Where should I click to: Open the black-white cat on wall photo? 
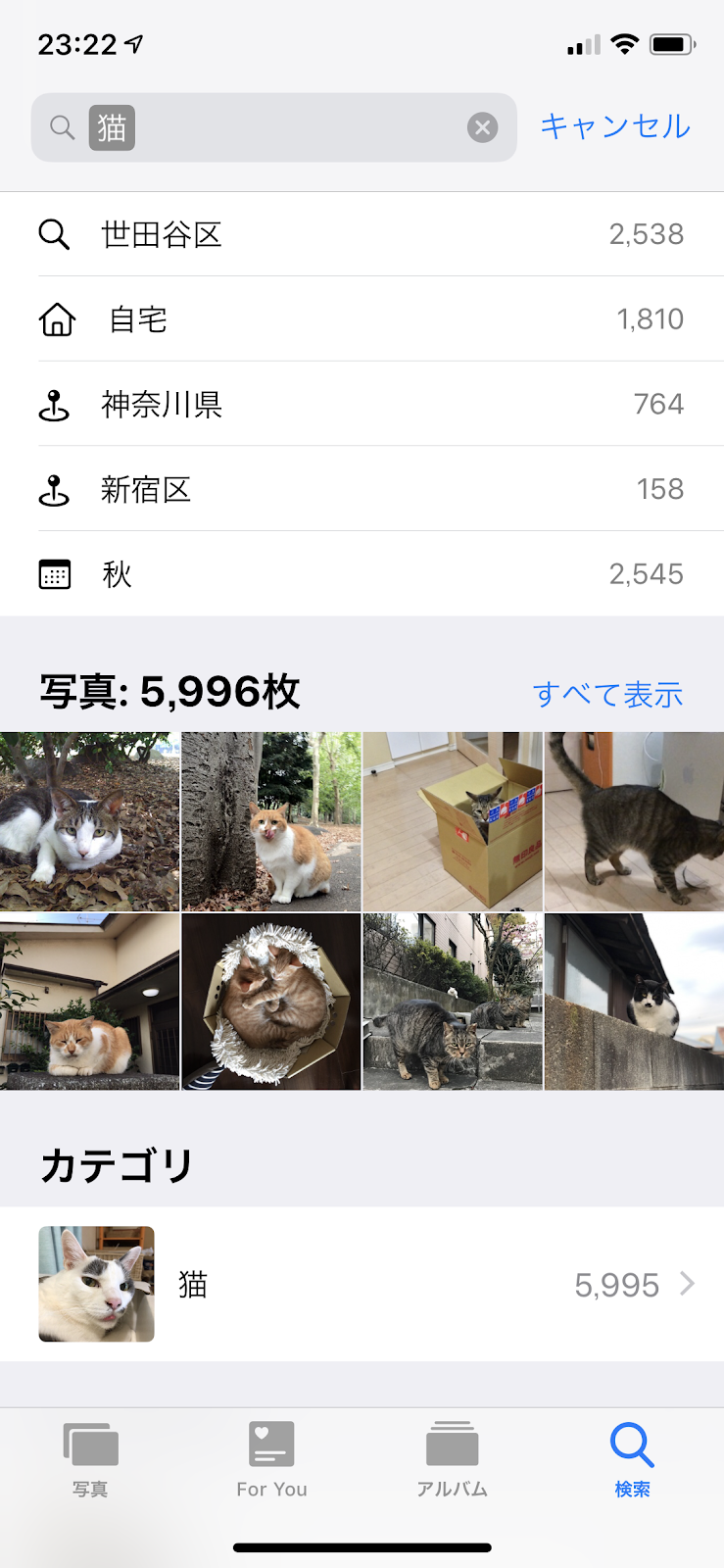(x=634, y=1002)
